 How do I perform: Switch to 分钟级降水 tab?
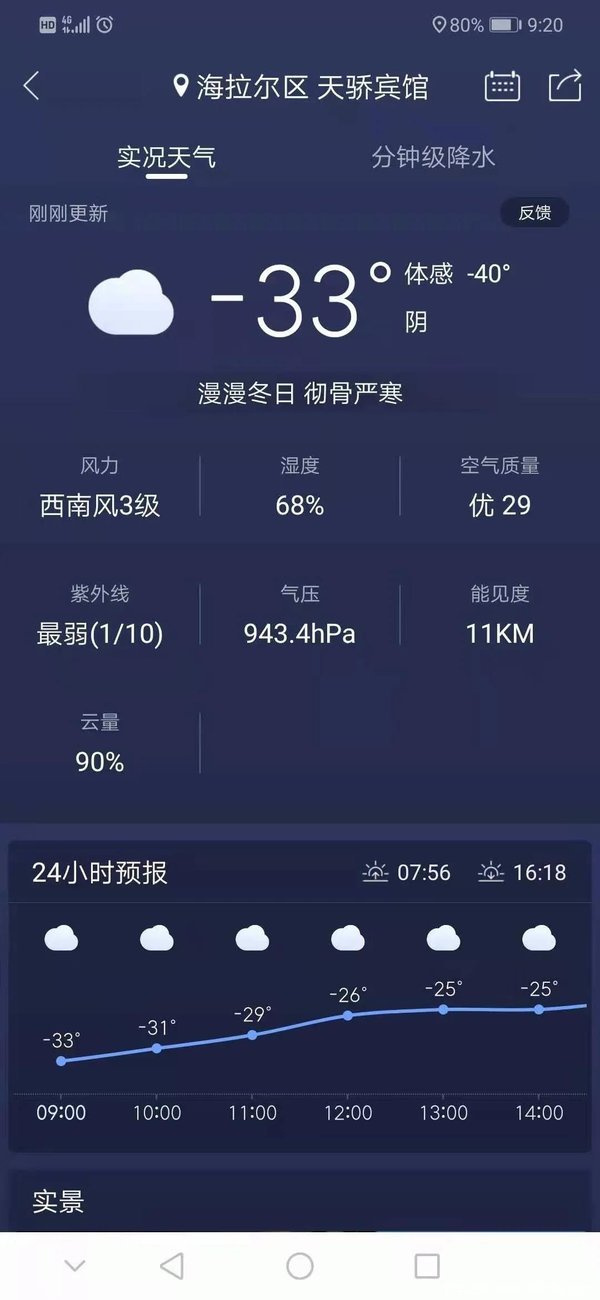click(433, 157)
